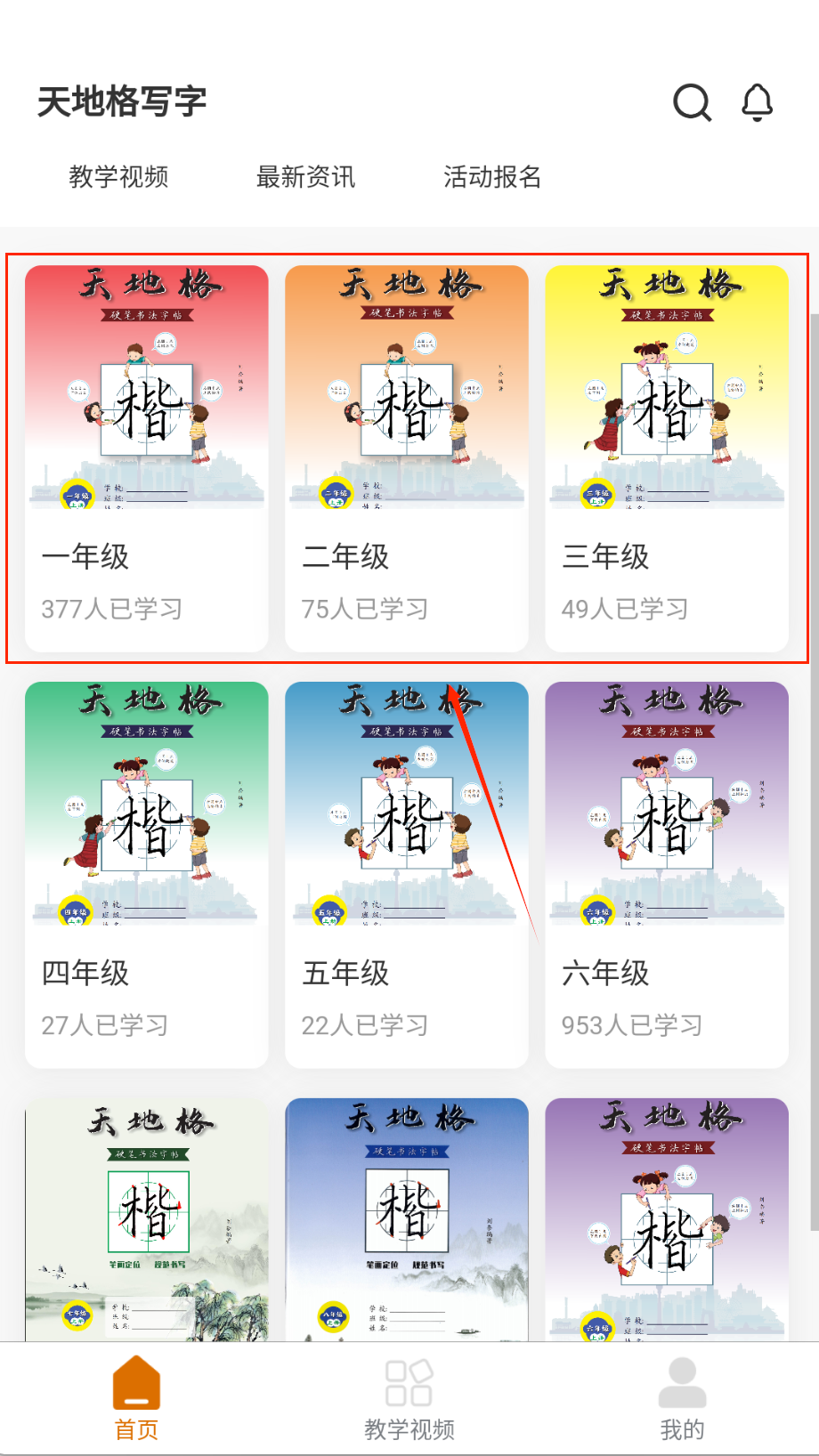
Task: Select the 三年级 course card
Action: 667,458
